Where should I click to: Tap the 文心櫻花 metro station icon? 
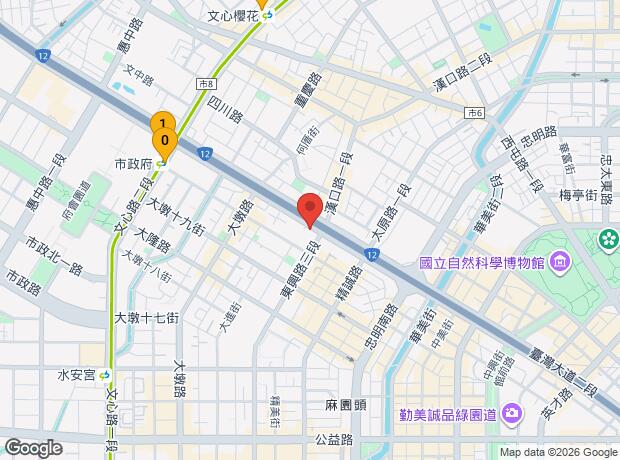pyautogui.click(x=267, y=16)
